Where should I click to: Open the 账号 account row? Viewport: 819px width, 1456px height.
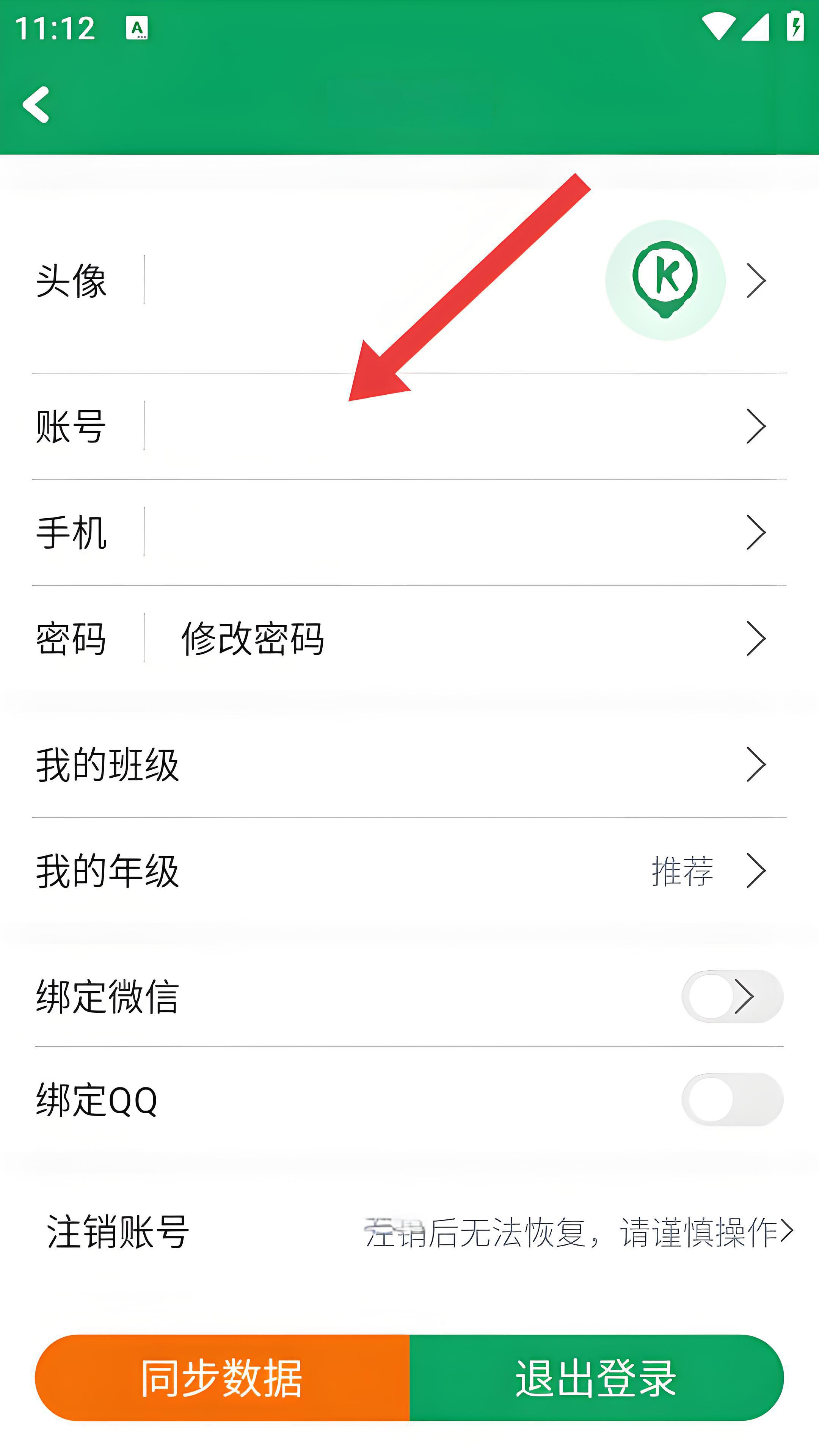409,426
